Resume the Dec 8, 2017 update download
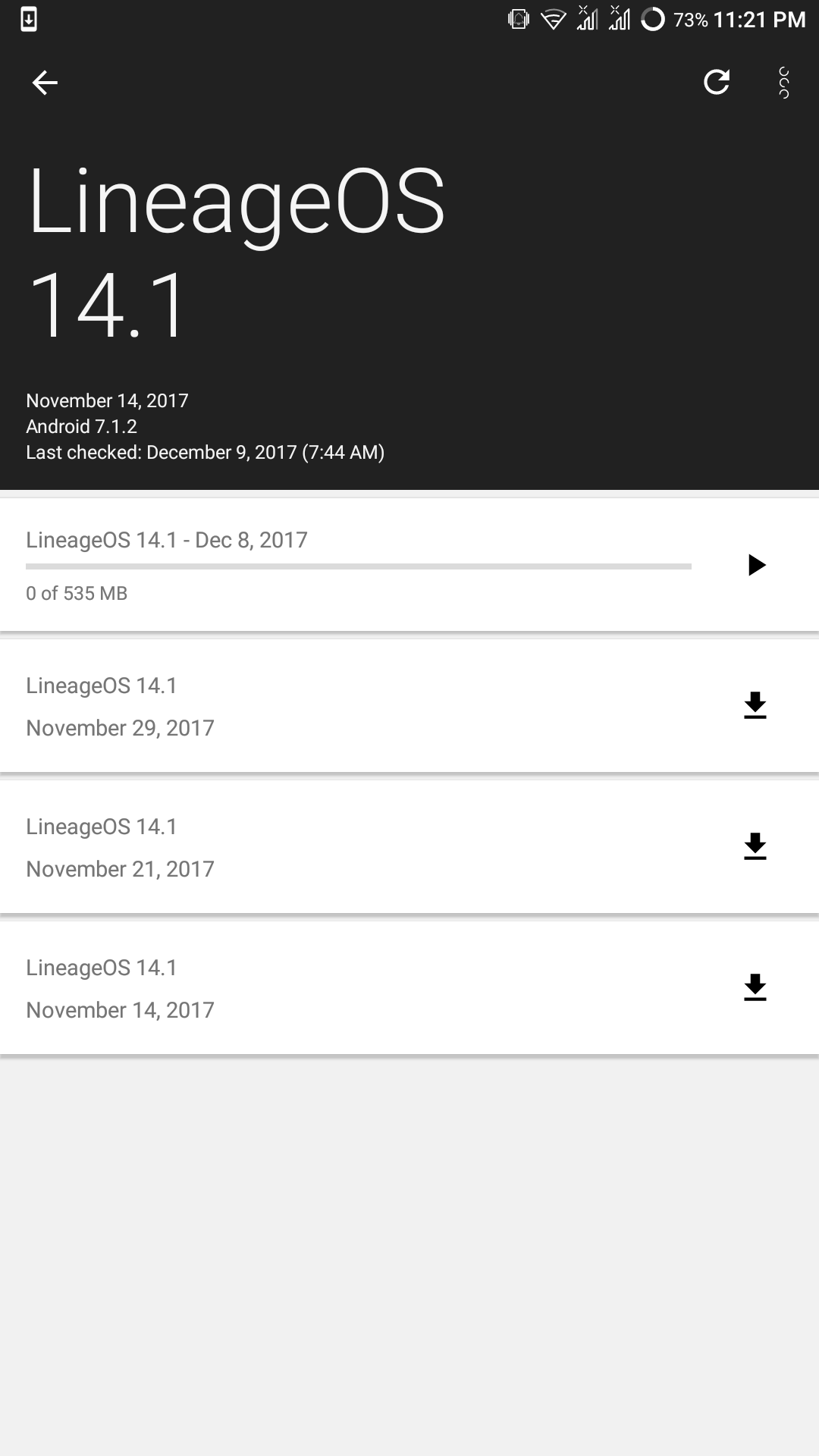Image resolution: width=819 pixels, height=1456 pixels. (755, 565)
